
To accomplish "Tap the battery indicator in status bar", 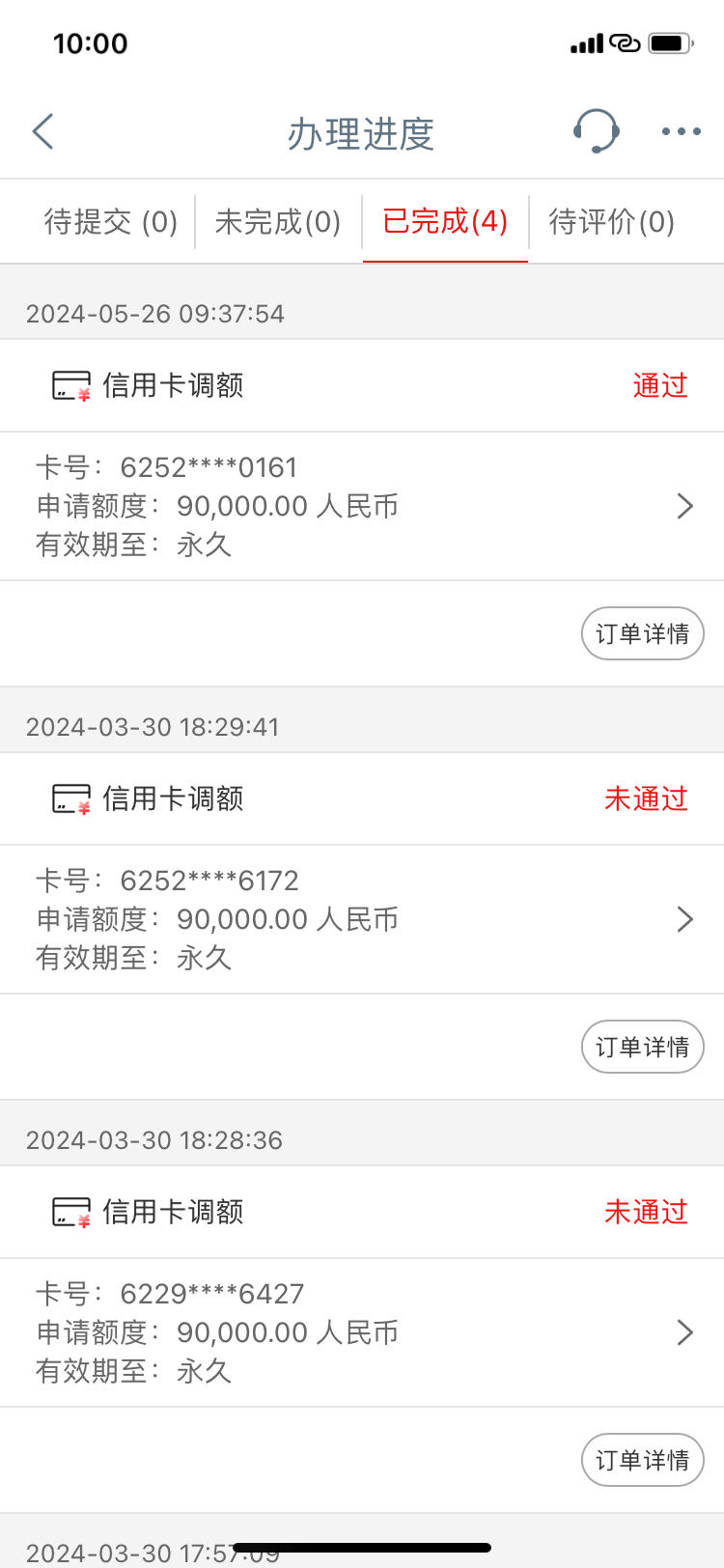I will (668, 42).
